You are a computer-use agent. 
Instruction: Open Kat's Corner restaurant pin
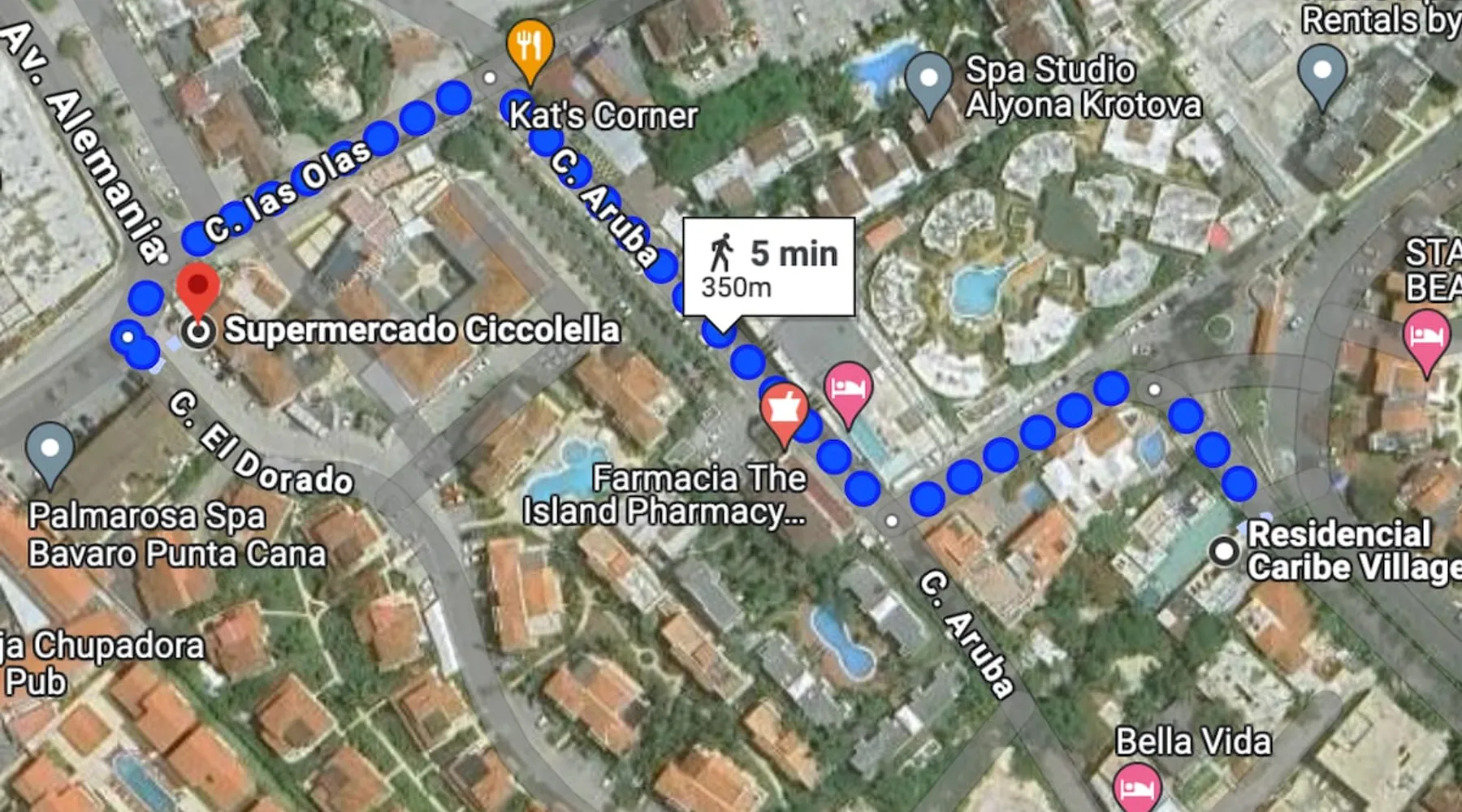[x=530, y=46]
